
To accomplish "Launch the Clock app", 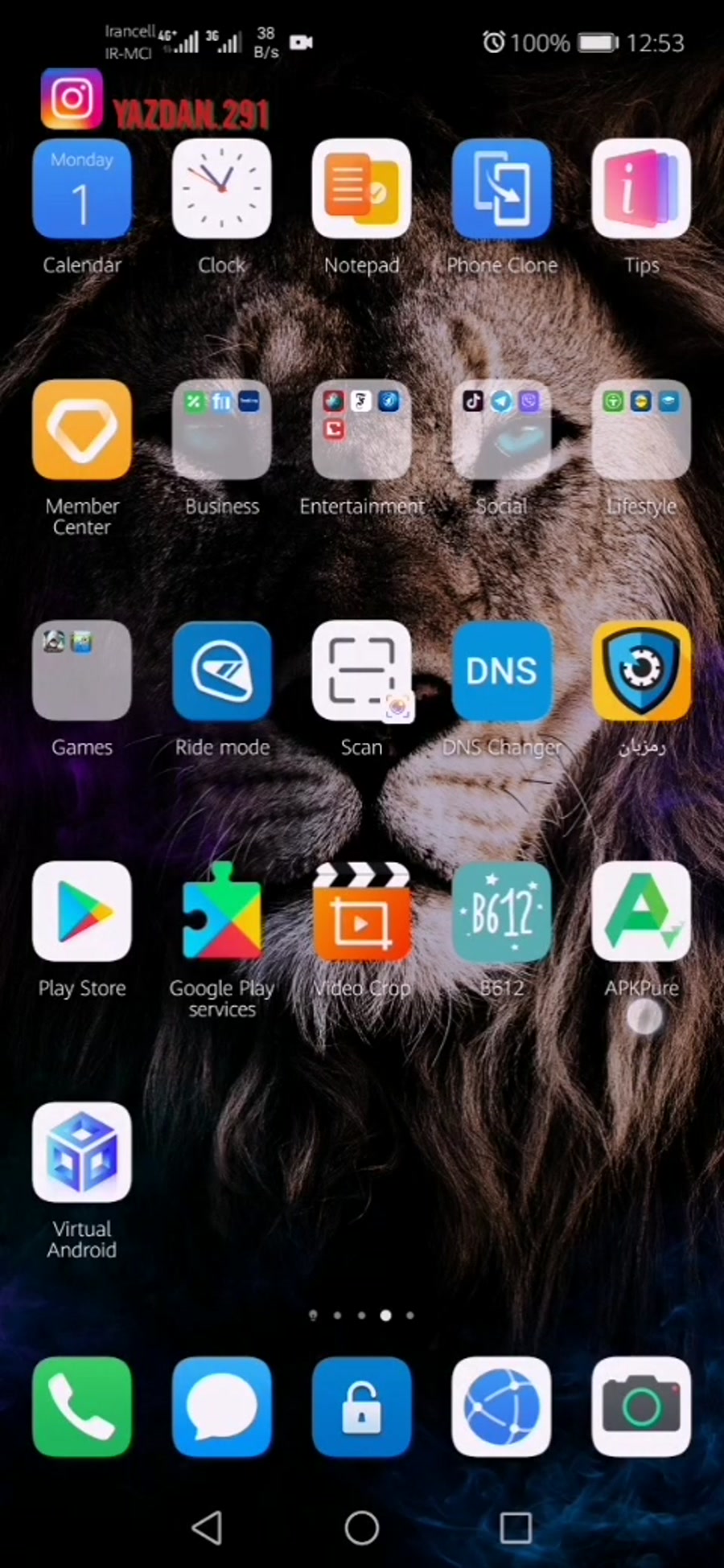I will click(x=221, y=190).
